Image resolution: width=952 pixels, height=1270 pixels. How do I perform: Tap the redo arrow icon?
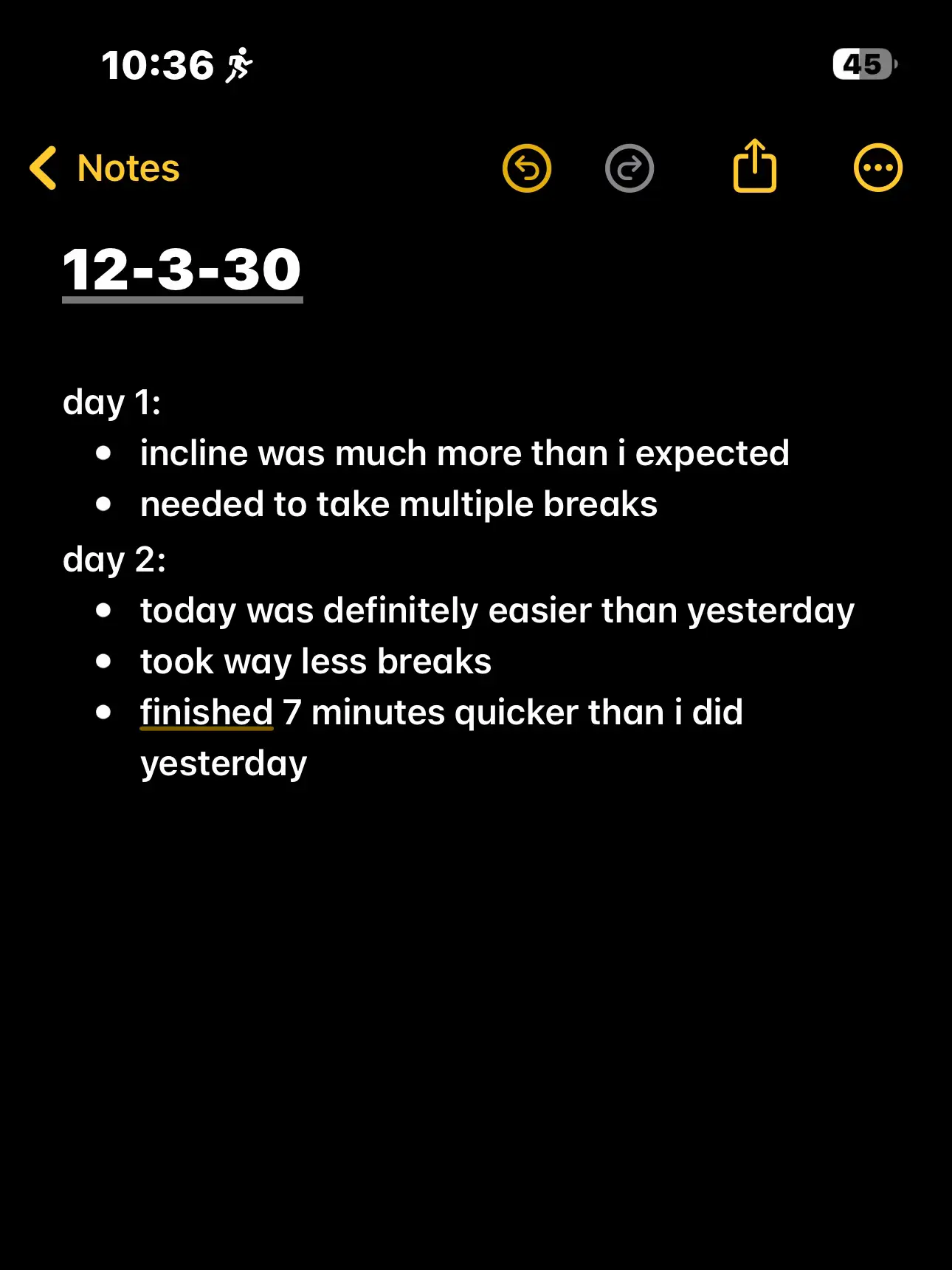click(x=630, y=168)
